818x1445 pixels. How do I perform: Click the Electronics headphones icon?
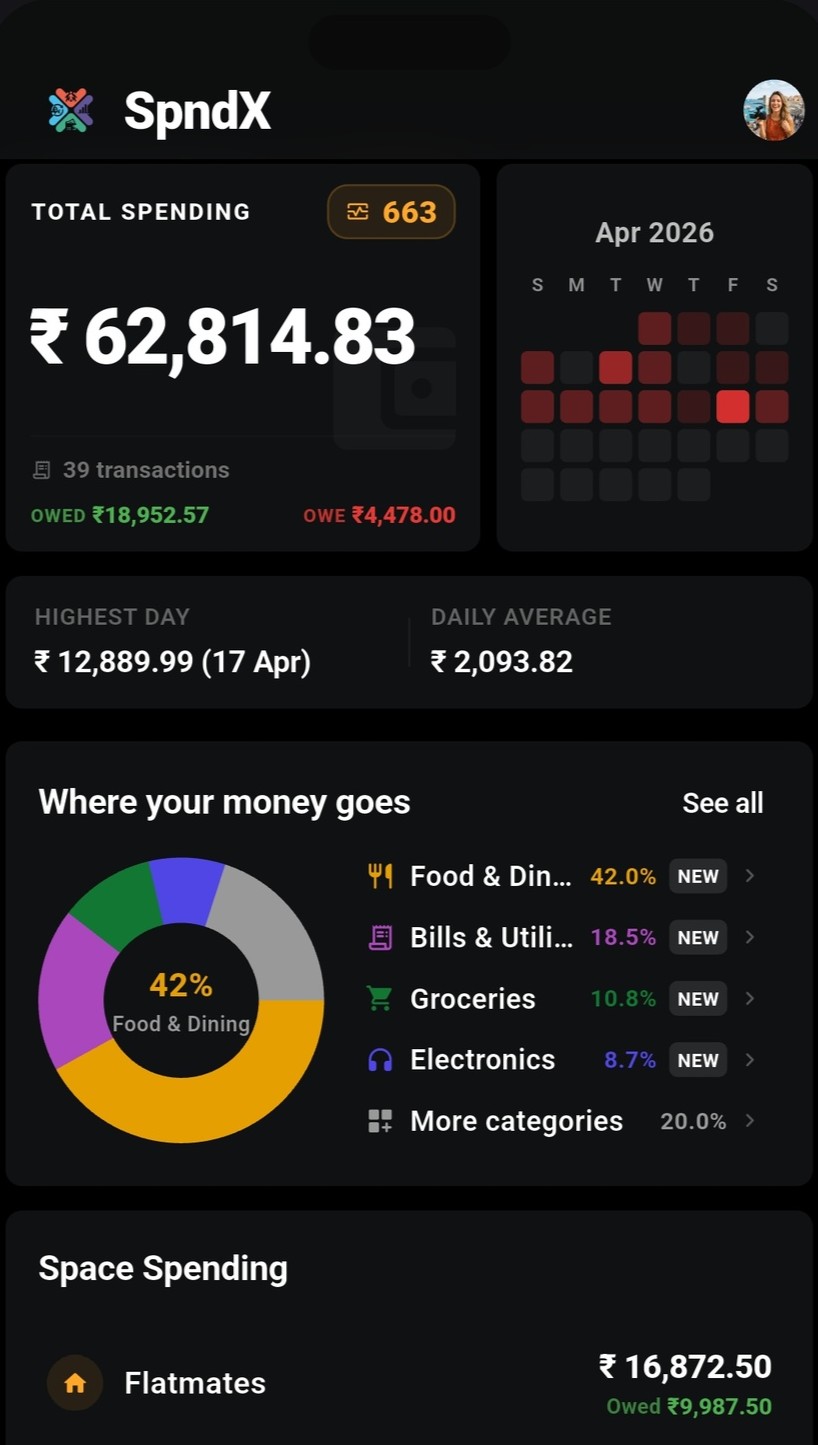[x=378, y=1059]
